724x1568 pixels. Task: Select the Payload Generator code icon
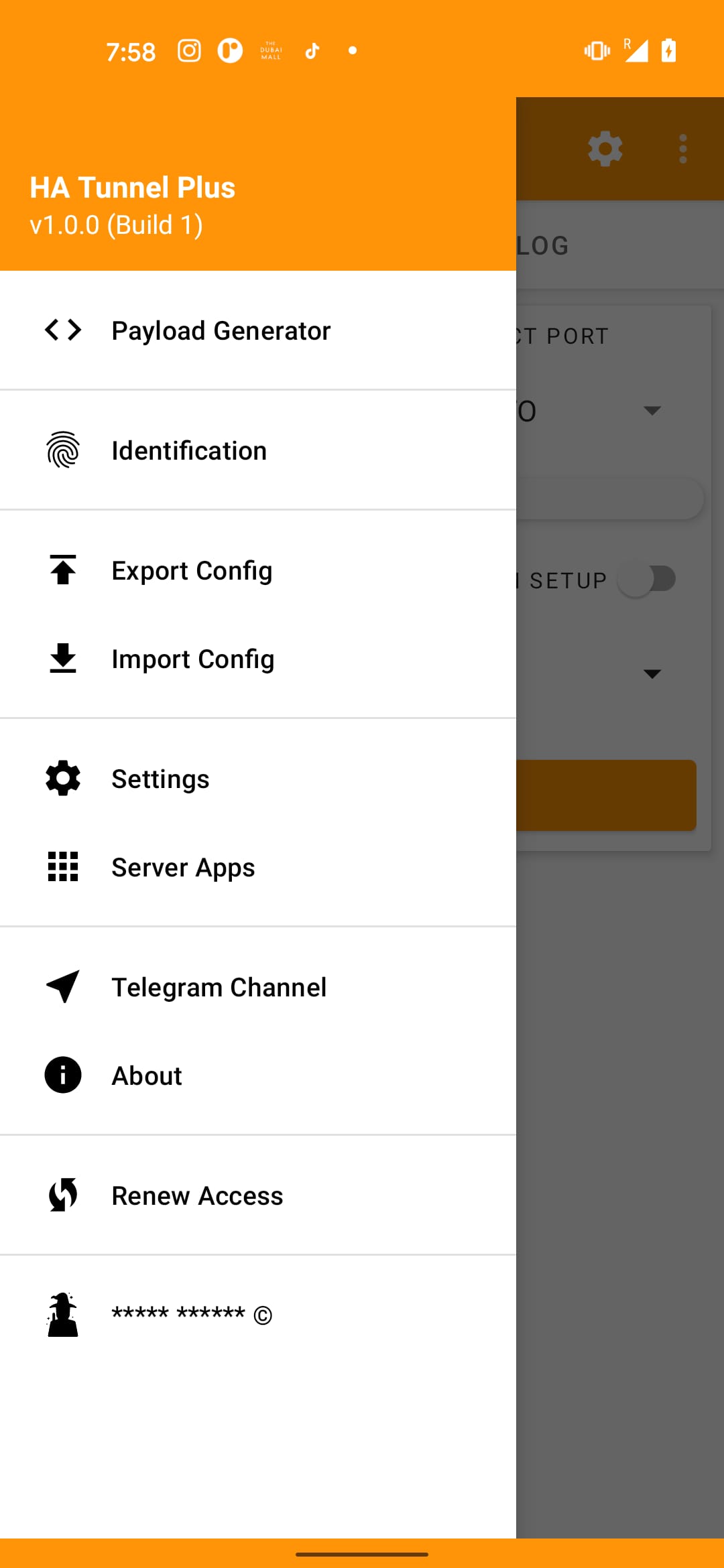62,329
